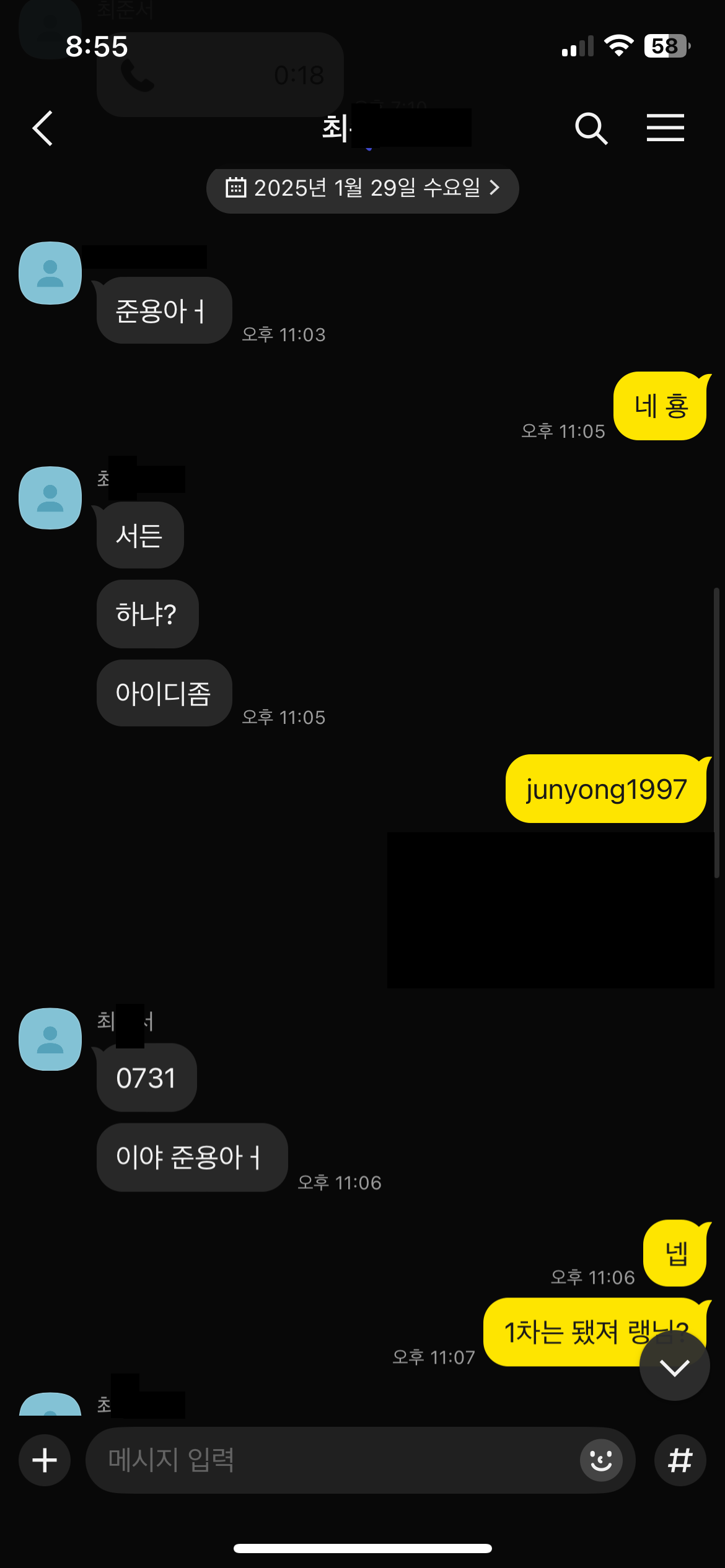Viewport: 725px width, 1568px height.
Task: Open the 2025년 1월 29일 date picker
Action: click(x=362, y=188)
